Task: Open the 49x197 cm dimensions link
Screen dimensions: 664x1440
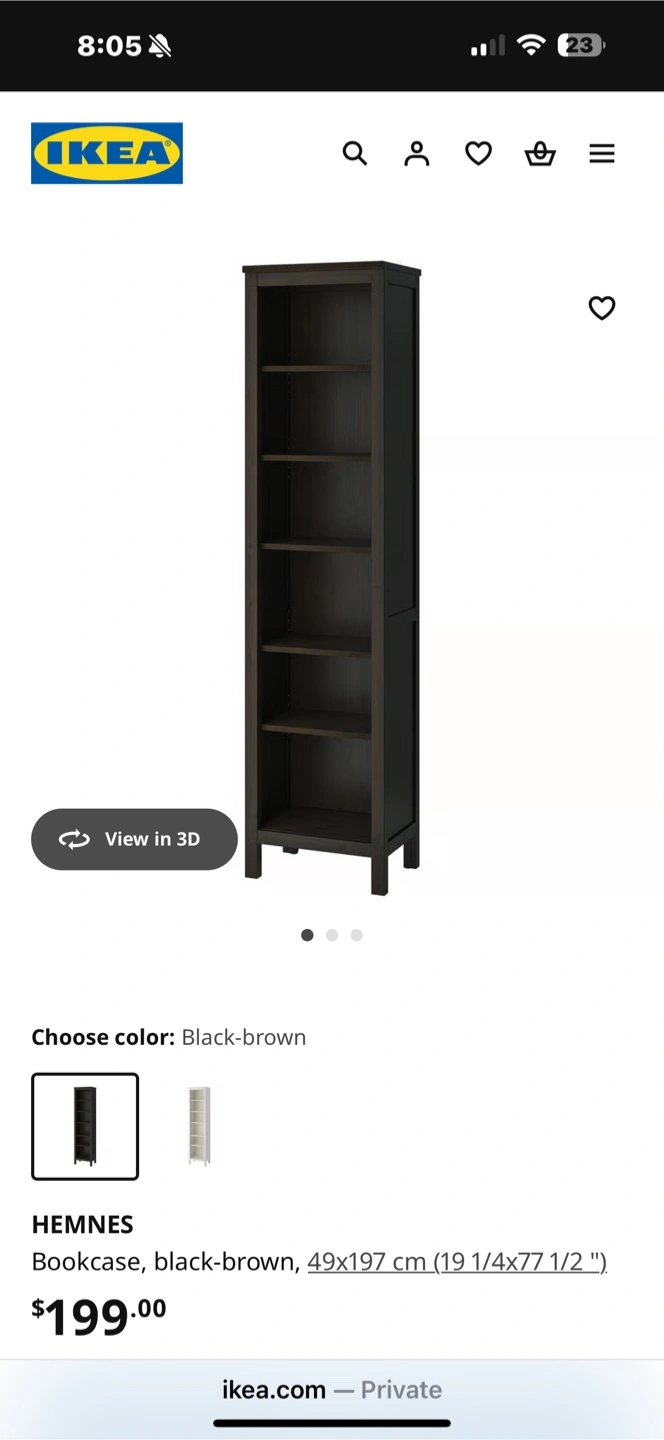Action: [457, 1262]
